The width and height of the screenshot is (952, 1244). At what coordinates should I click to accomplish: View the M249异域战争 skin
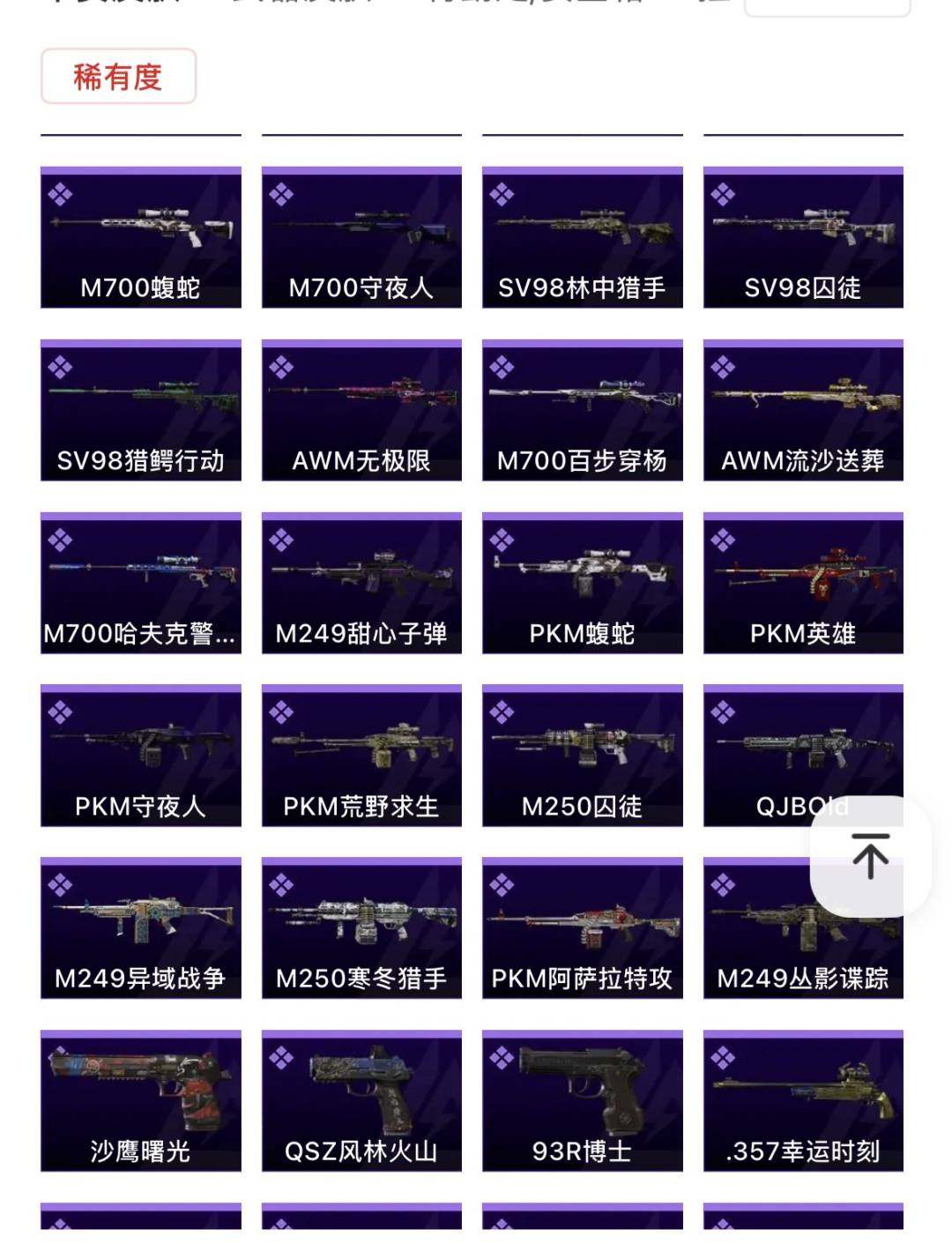click(x=141, y=927)
